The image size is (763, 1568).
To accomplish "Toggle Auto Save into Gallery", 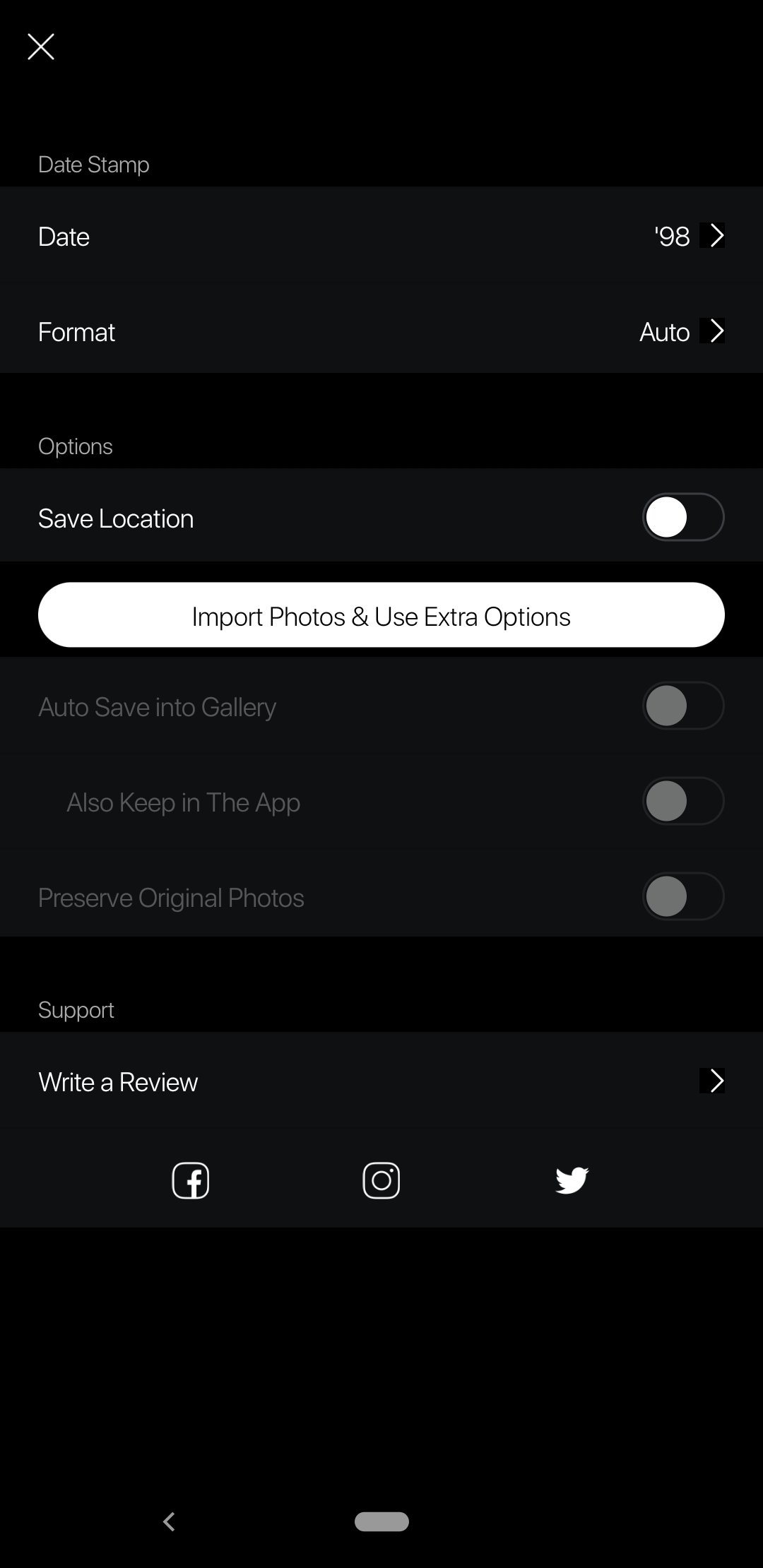I will coord(682,706).
